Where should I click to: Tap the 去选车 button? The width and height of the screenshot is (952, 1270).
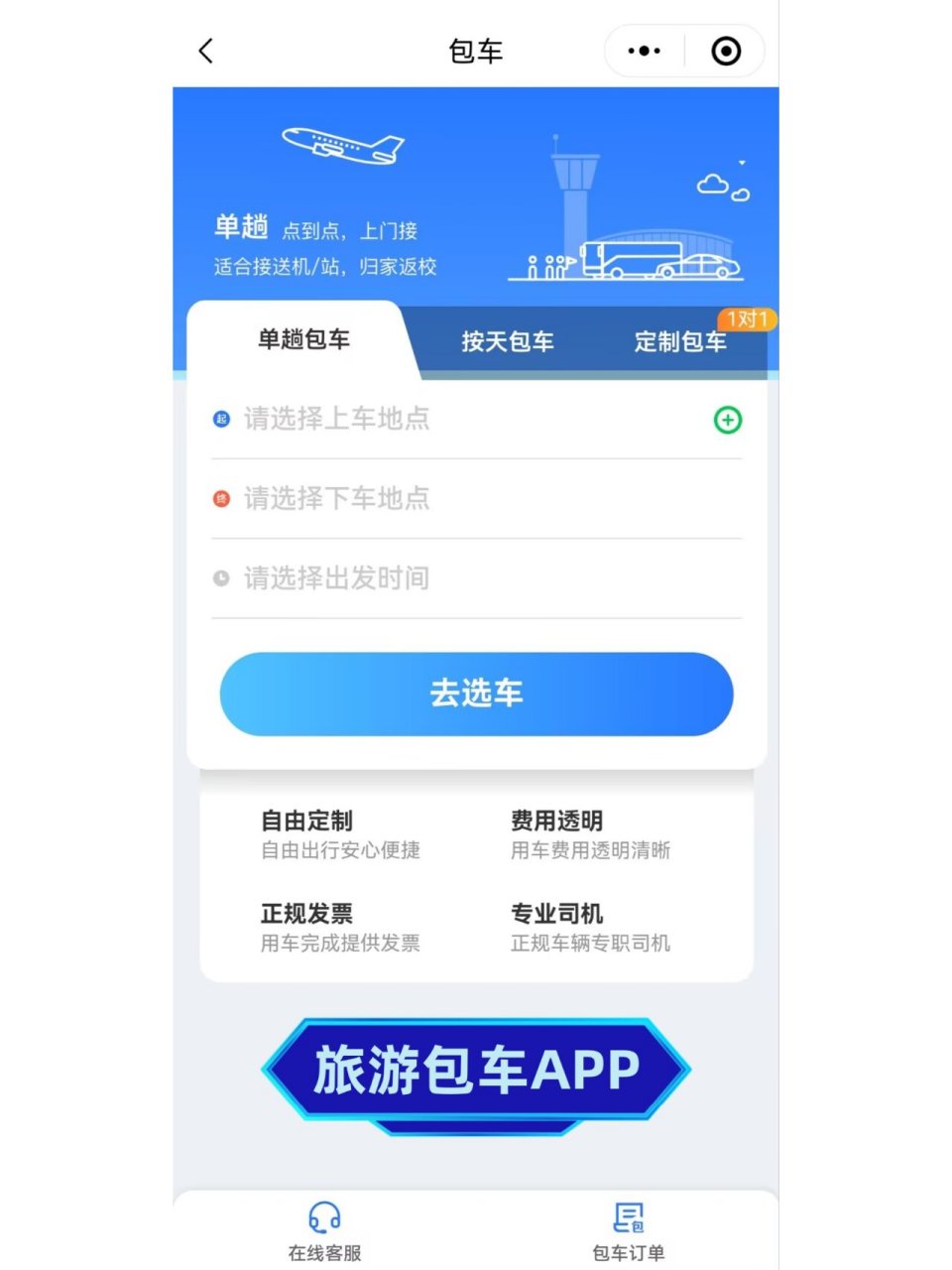pyautogui.click(x=476, y=694)
